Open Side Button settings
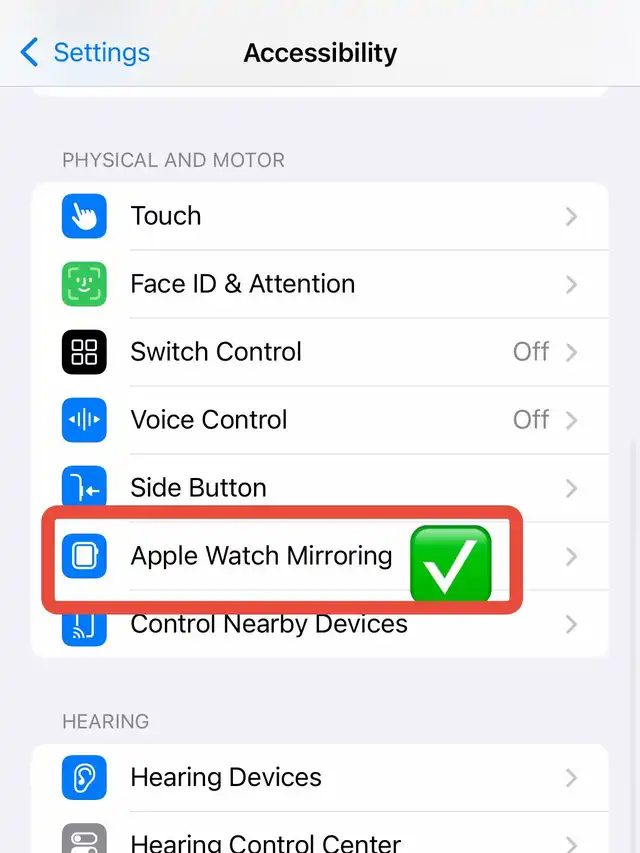The width and height of the screenshot is (640, 853). tap(320, 488)
